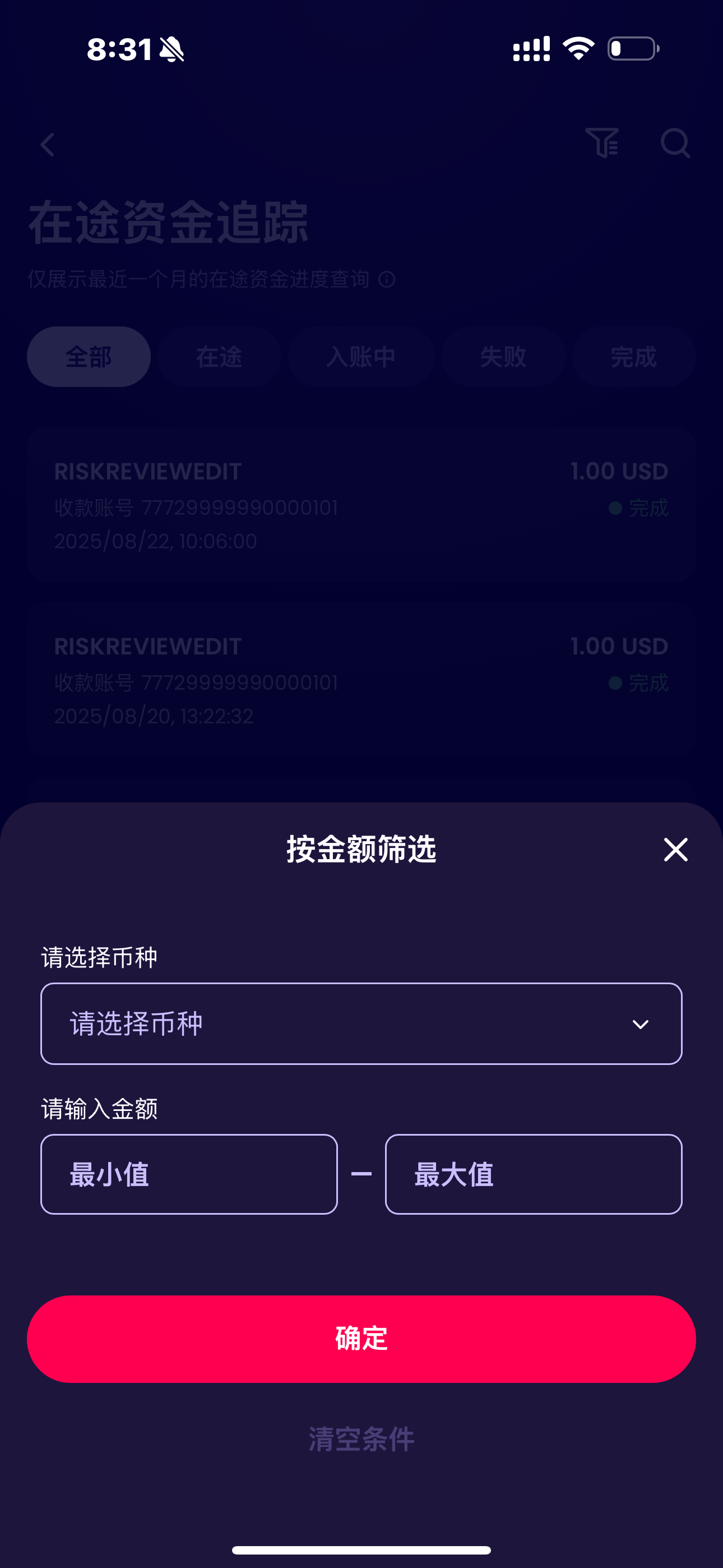Focus the 最小值 amount field
The width and height of the screenshot is (723, 1568).
189,1174
